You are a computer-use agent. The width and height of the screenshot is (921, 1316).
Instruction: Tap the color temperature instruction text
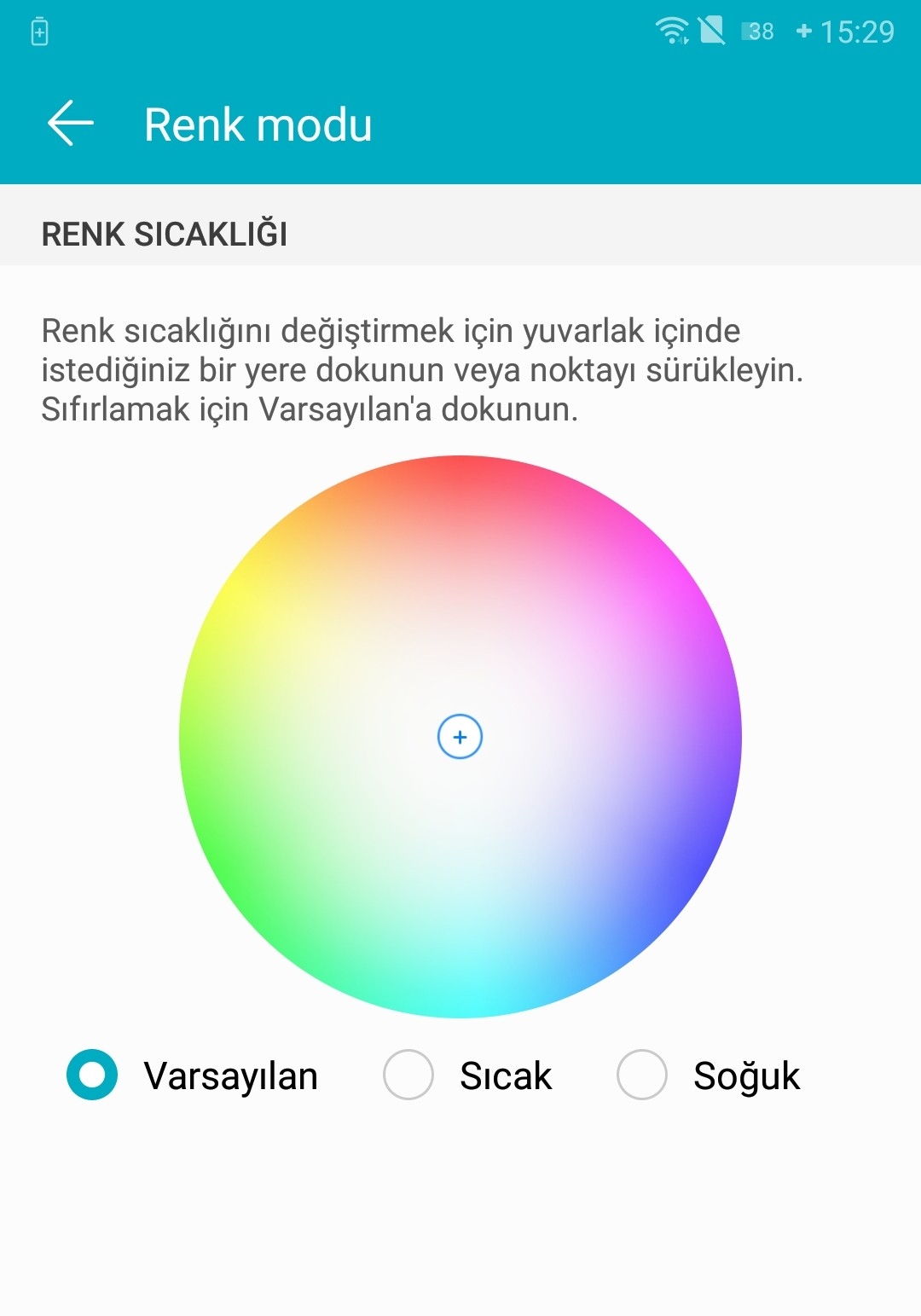pos(426,369)
